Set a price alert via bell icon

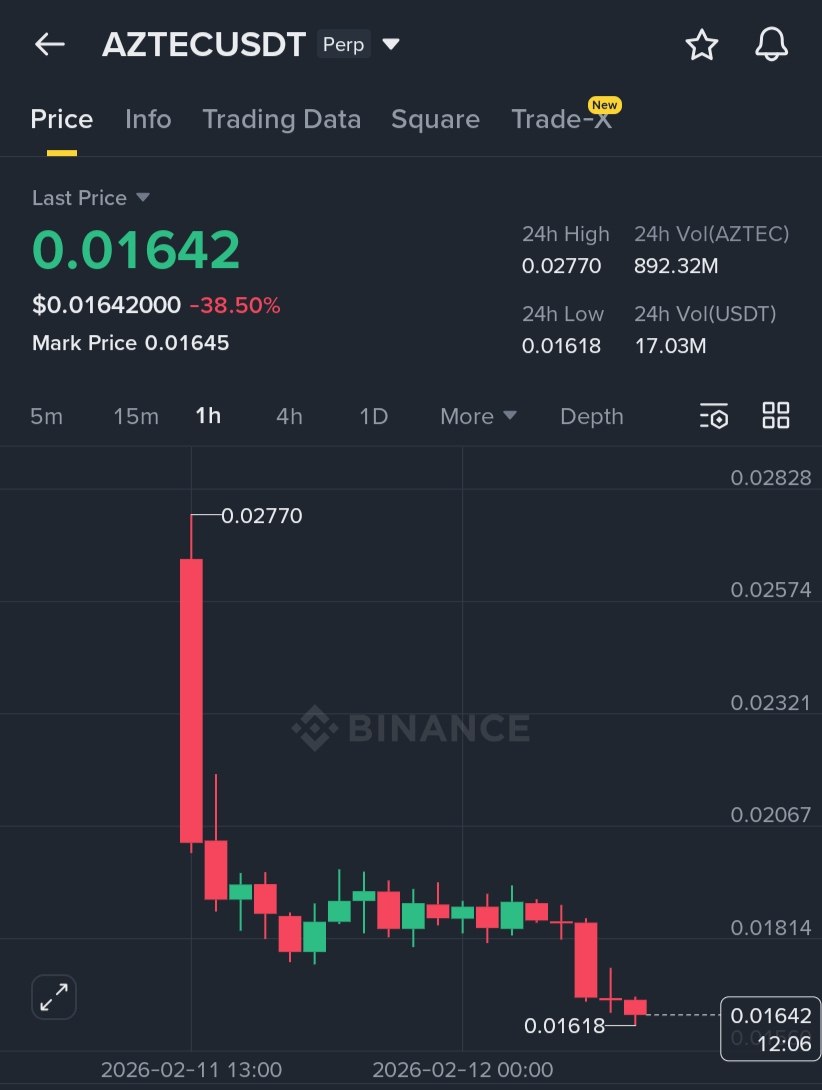[x=771, y=45]
